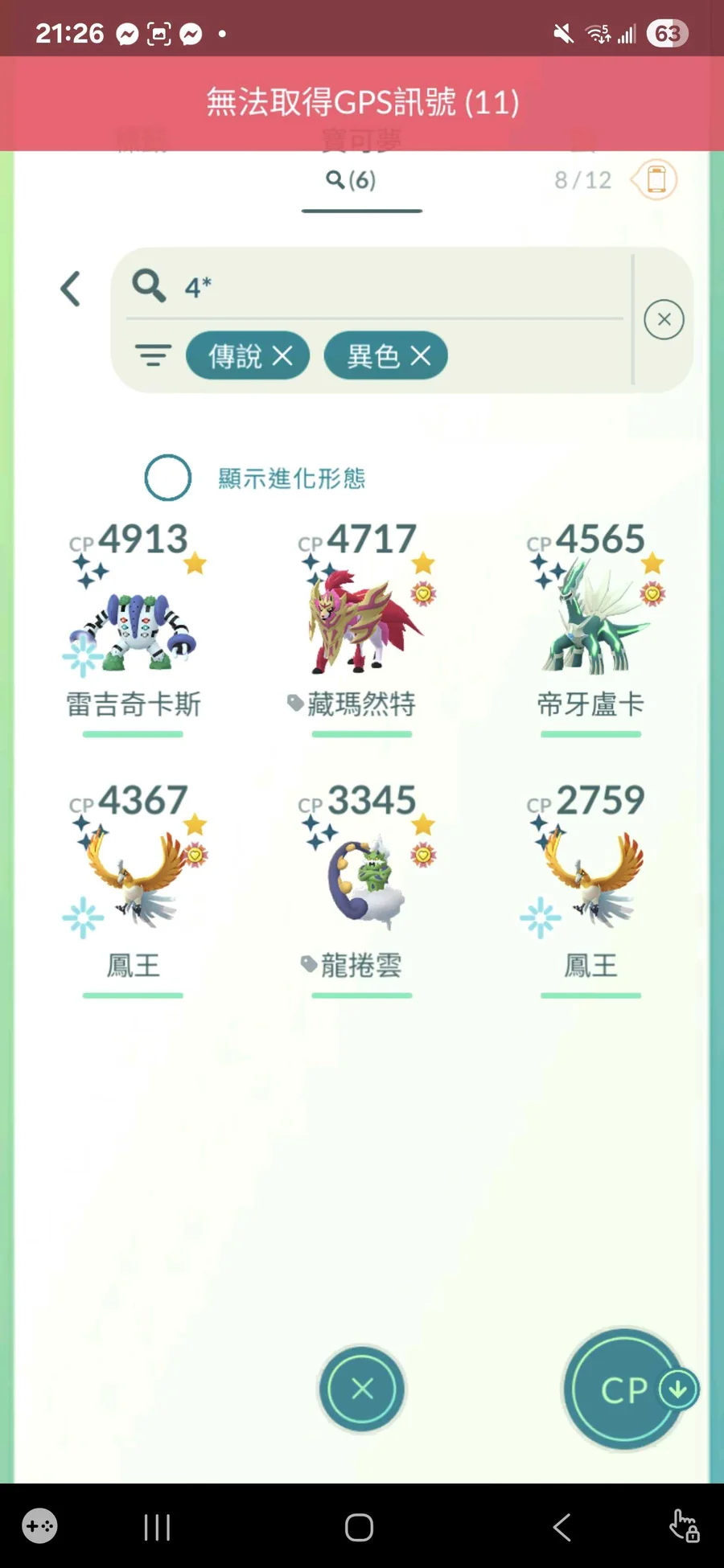The height and width of the screenshot is (1568, 724).
Task: Clear the search query
Action: [664, 319]
